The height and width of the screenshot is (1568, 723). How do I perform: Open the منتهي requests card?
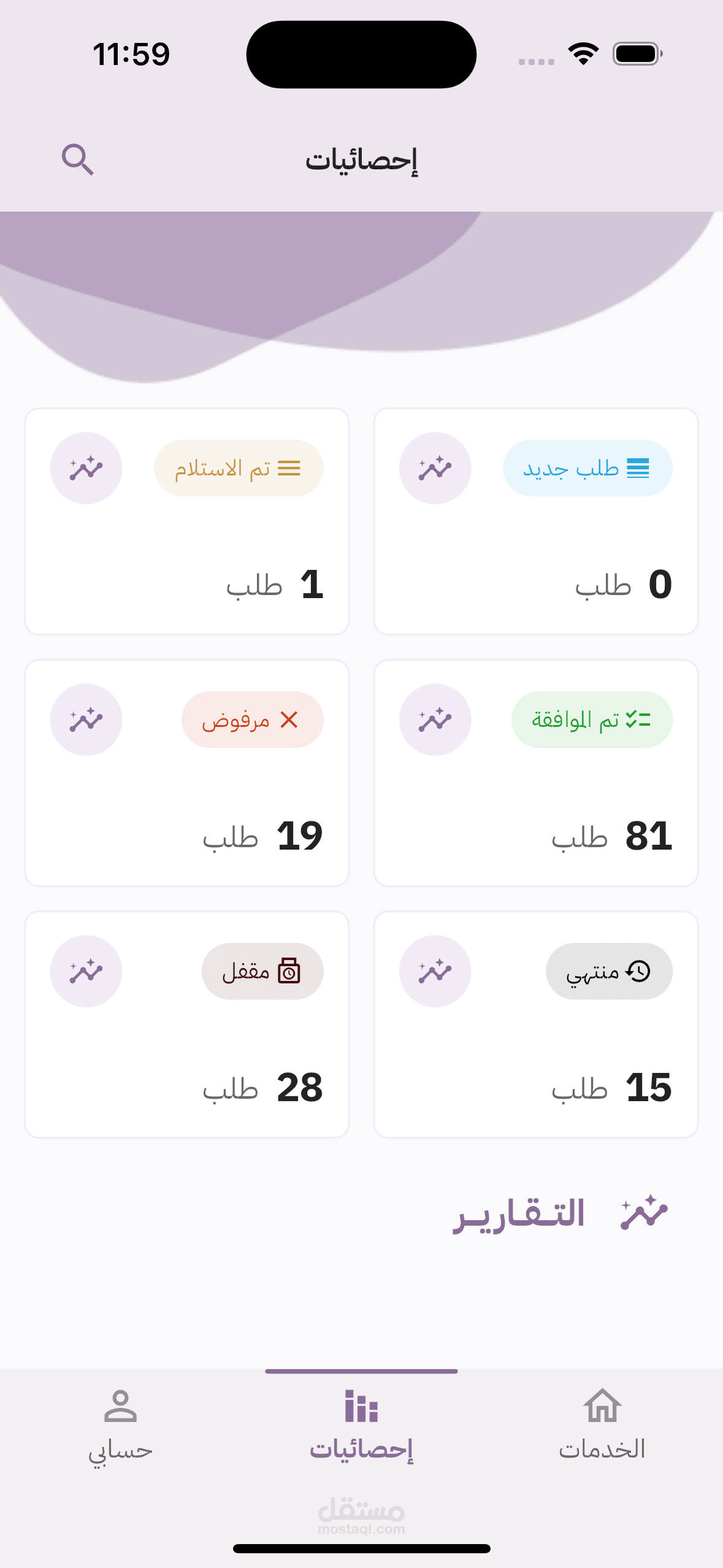coord(536,1024)
